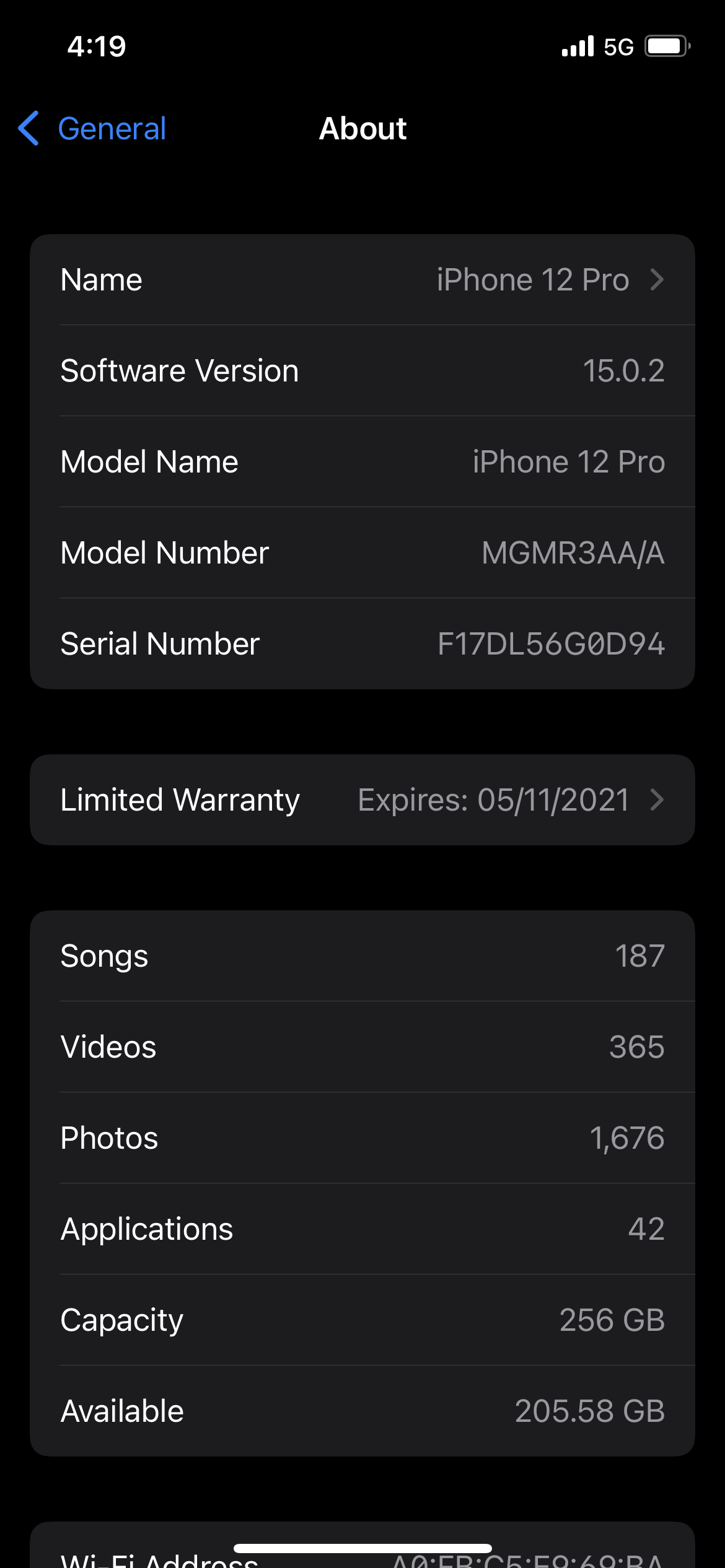This screenshot has height=1568, width=725.
Task: Open the Name row to rename device
Action: pos(362,280)
